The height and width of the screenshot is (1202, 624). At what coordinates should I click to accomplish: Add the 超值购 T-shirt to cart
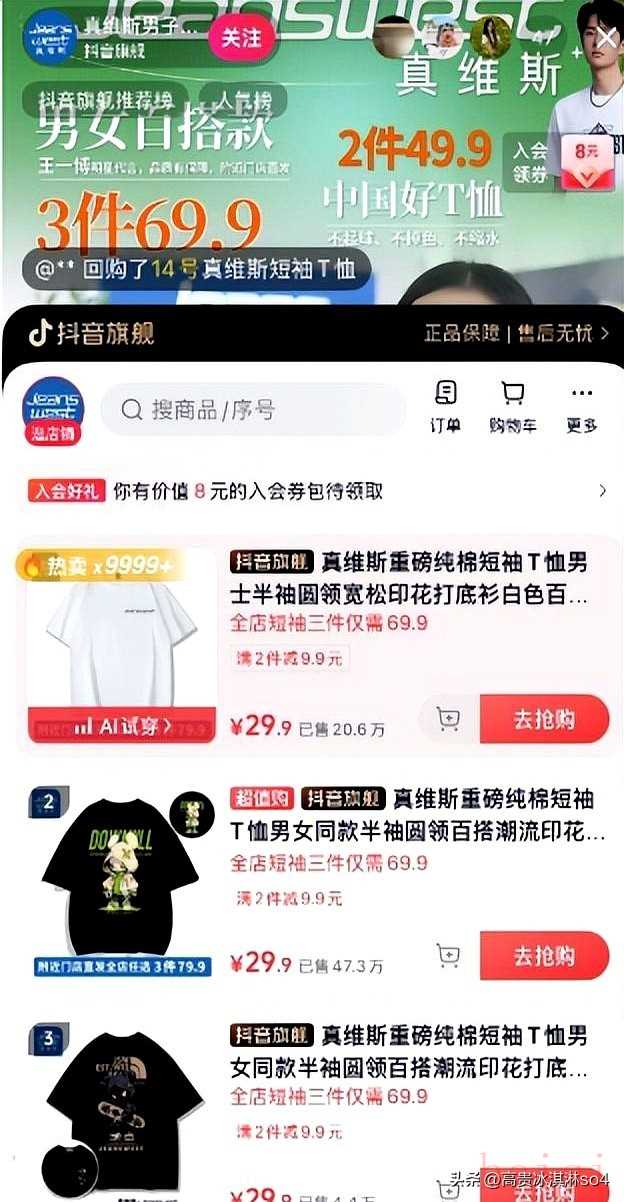[x=449, y=957]
